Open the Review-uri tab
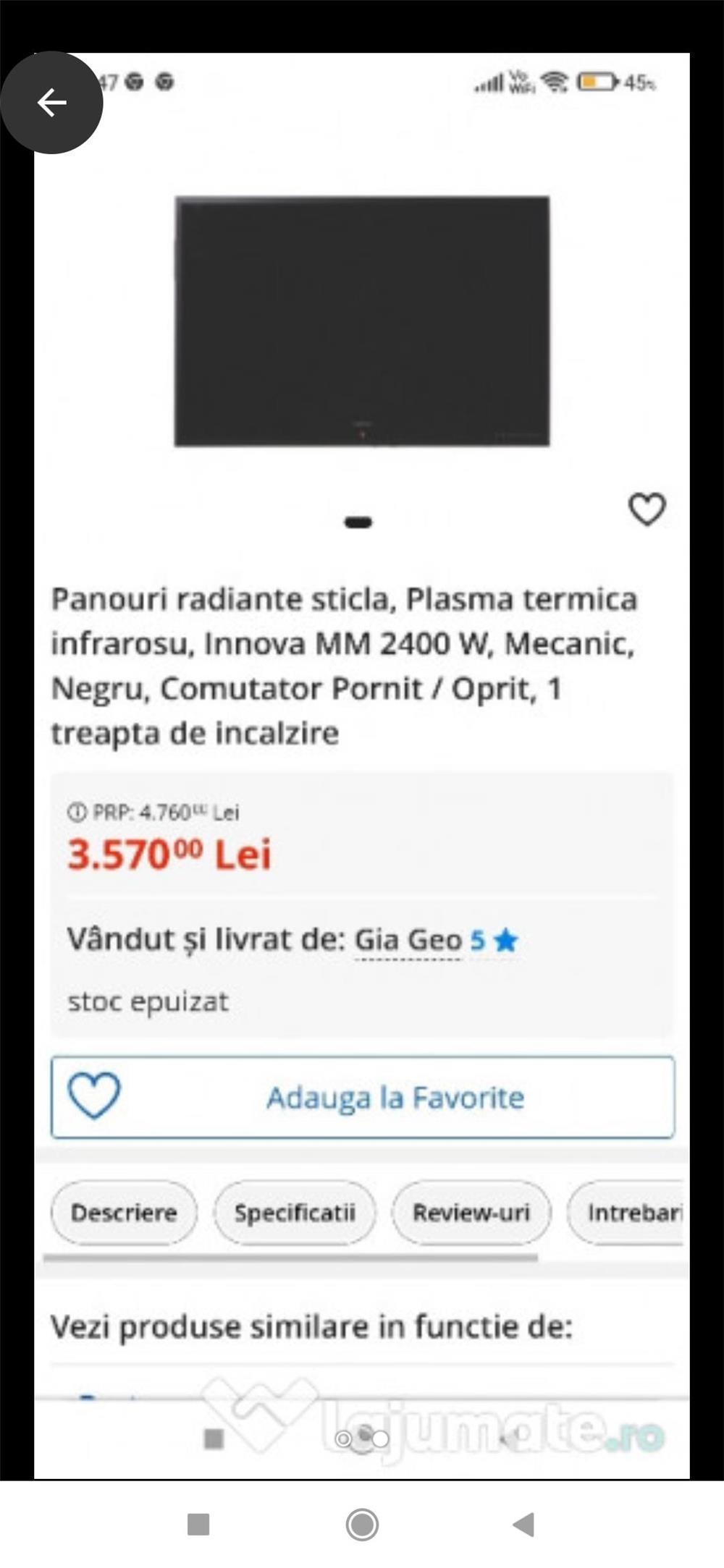This screenshot has width=724, height=1568. [471, 1213]
